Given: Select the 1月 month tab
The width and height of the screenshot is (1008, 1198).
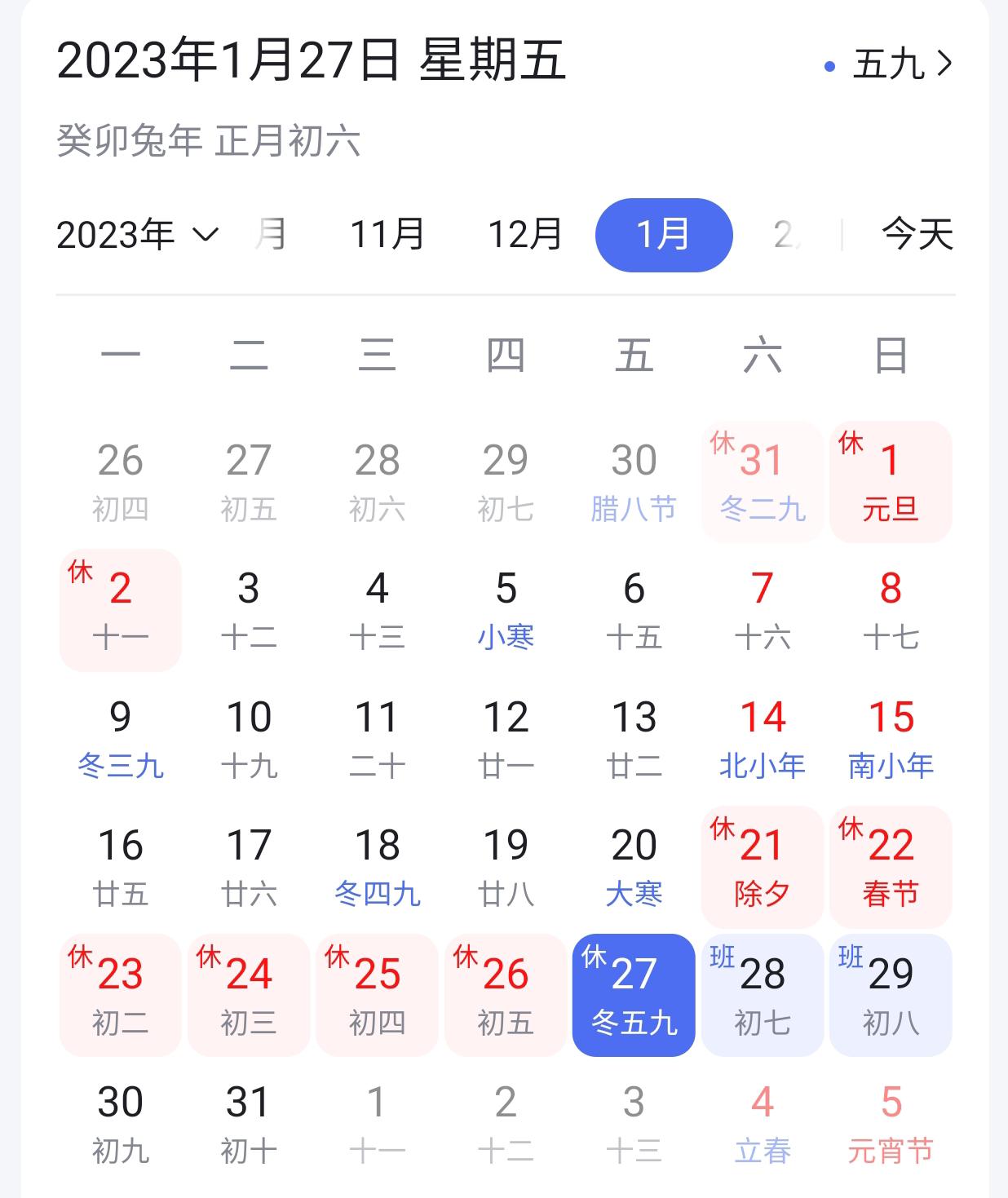Looking at the screenshot, I should coord(663,235).
